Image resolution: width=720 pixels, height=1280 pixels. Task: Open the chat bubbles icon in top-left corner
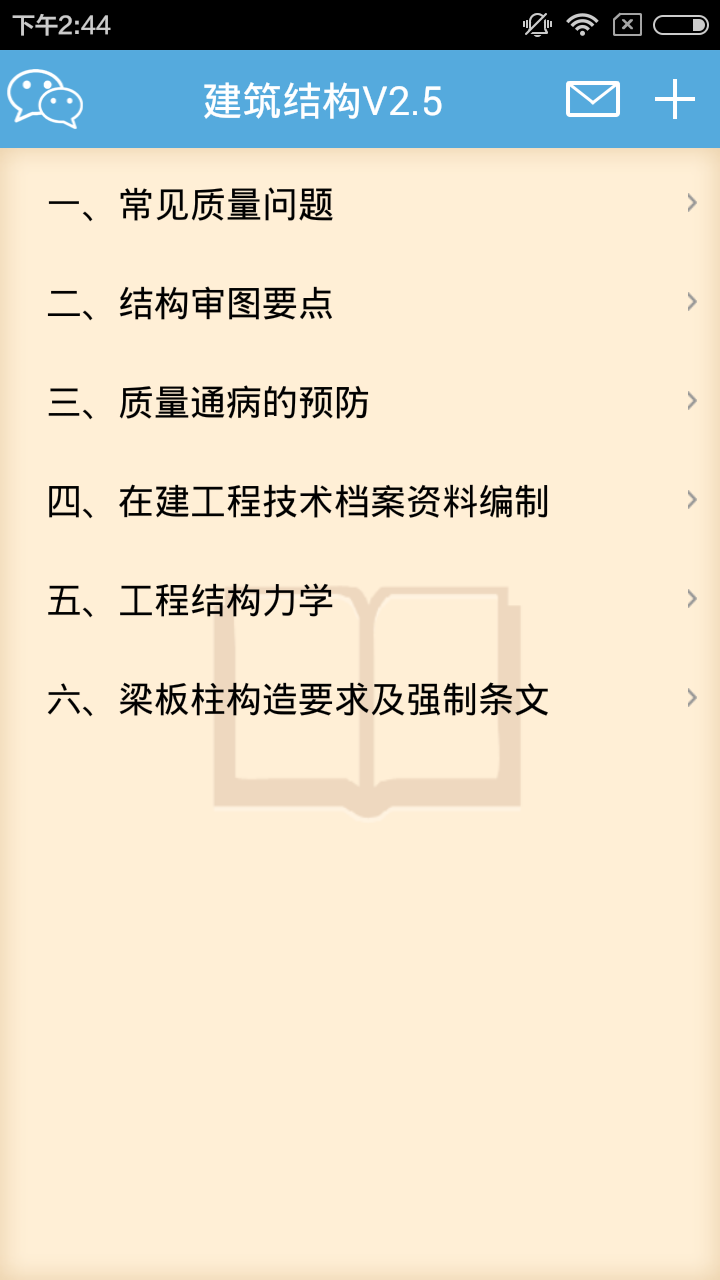[x=46, y=99]
